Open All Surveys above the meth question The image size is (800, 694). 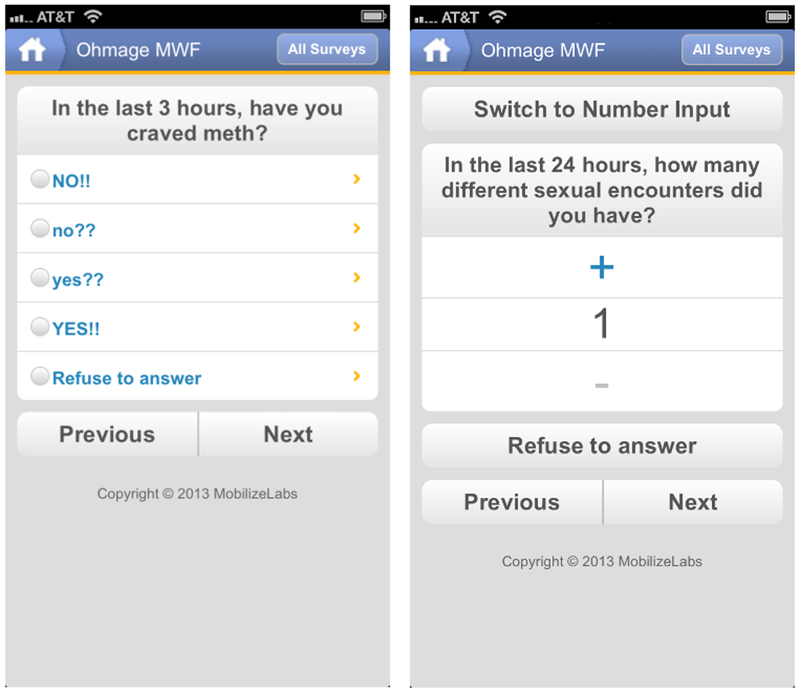[327, 50]
